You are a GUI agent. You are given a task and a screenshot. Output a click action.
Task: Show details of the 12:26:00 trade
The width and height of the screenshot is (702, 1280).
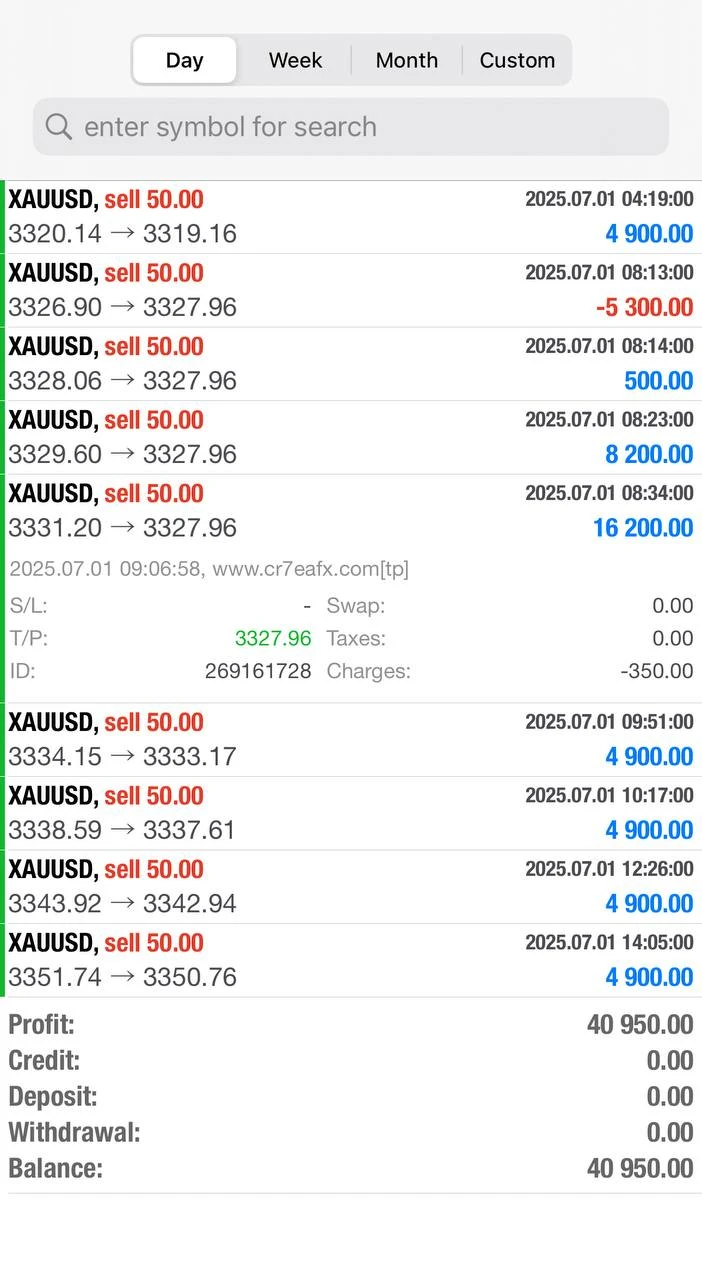point(350,887)
